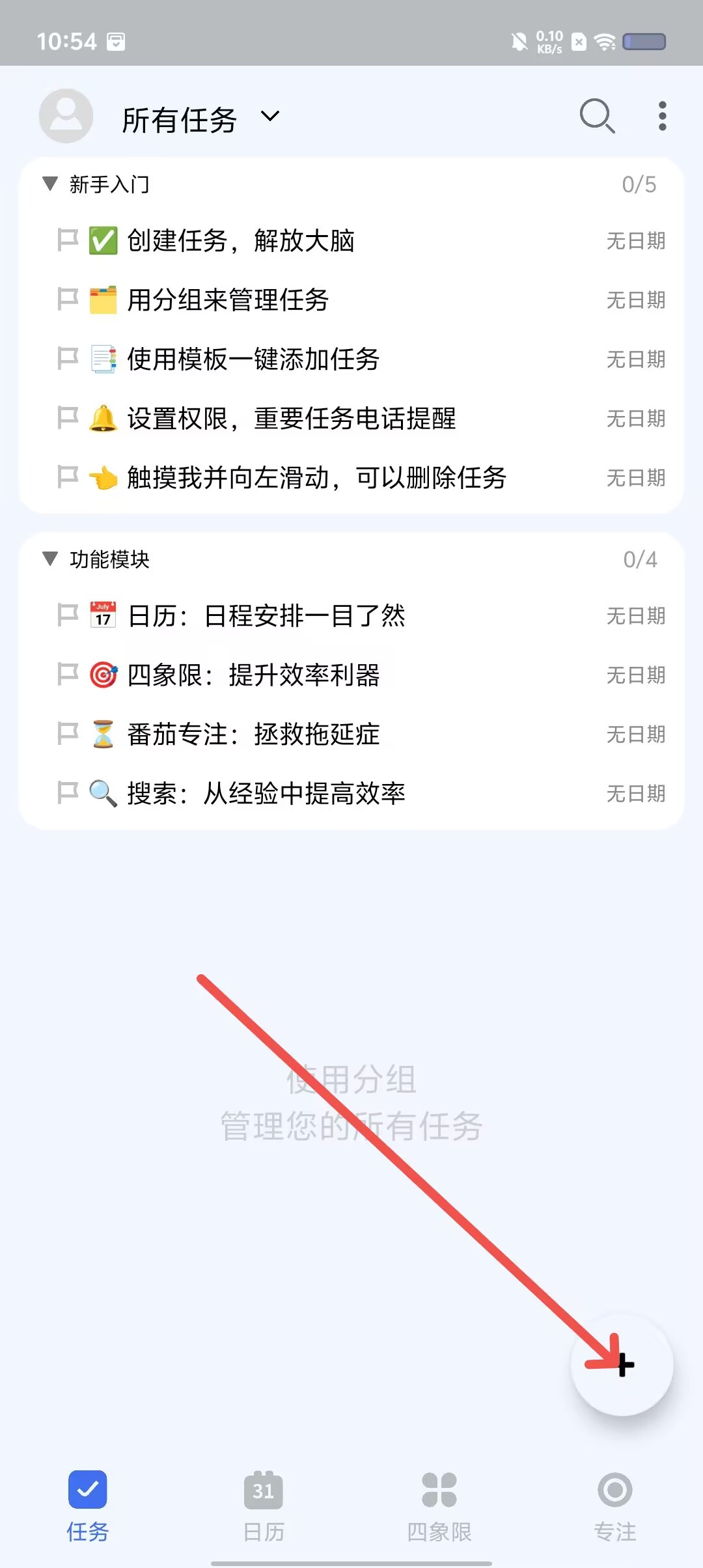Image resolution: width=703 pixels, height=1568 pixels.
Task: Open the task 日历：日程安排一目了然
Action: tap(351, 615)
